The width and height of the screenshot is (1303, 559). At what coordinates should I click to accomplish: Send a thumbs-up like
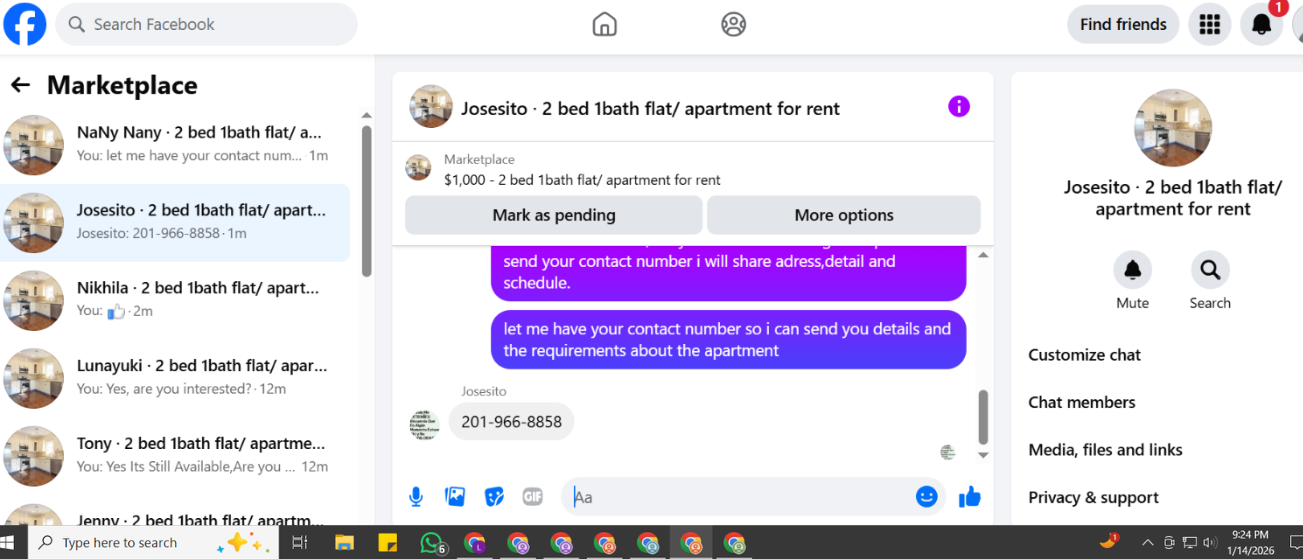click(x=969, y=497)
